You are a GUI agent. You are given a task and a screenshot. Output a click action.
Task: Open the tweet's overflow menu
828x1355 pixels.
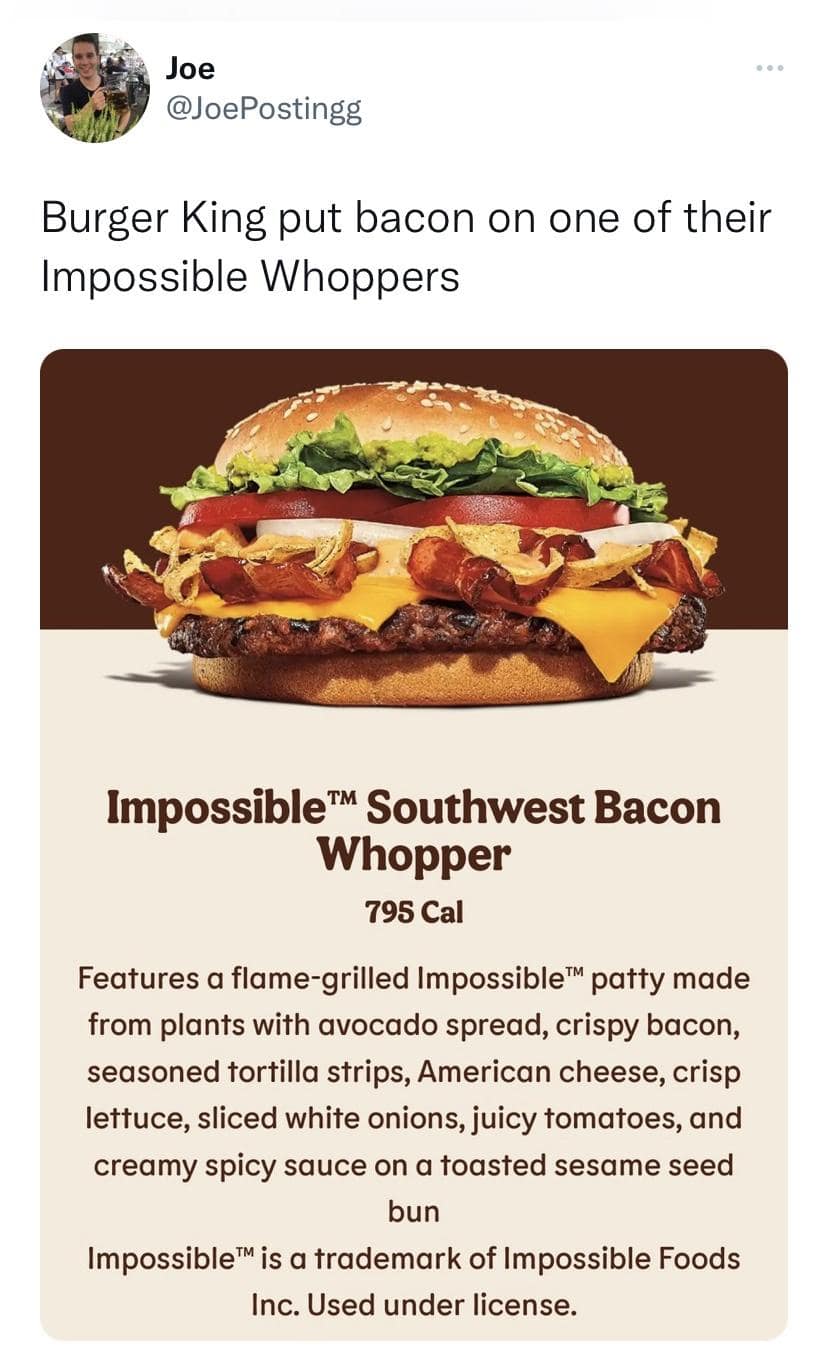point(769,69)
